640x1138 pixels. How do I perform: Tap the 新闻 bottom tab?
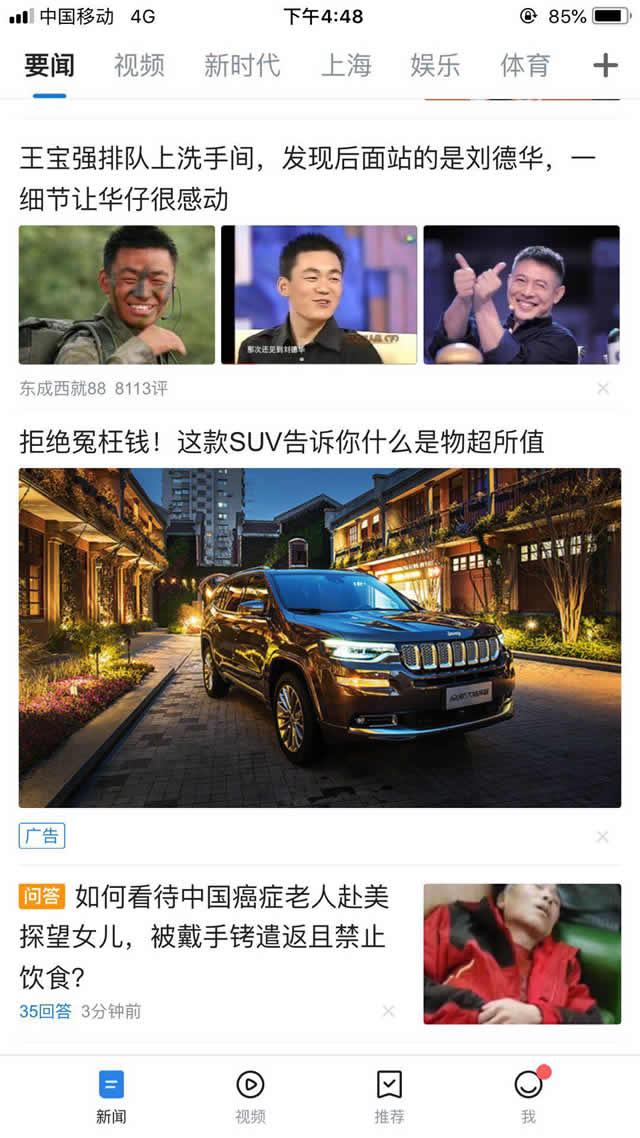tap(111, 1096)
